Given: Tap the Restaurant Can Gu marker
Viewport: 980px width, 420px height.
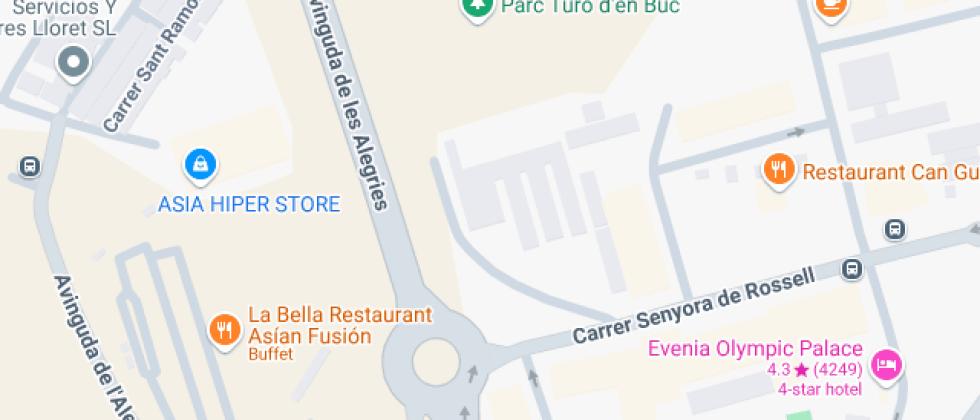Looking at the screenshot, I should 780,170.
